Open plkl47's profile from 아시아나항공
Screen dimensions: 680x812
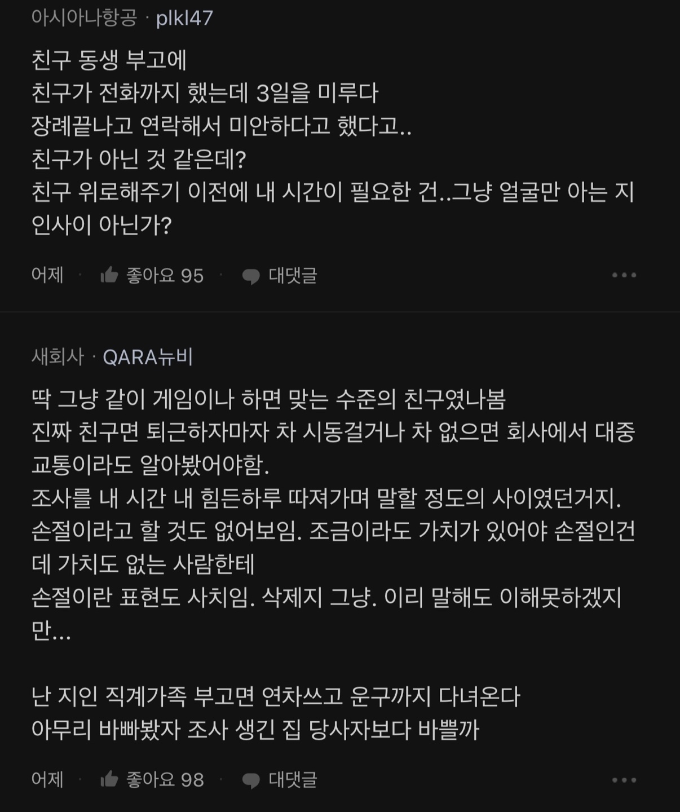[184, 18]
